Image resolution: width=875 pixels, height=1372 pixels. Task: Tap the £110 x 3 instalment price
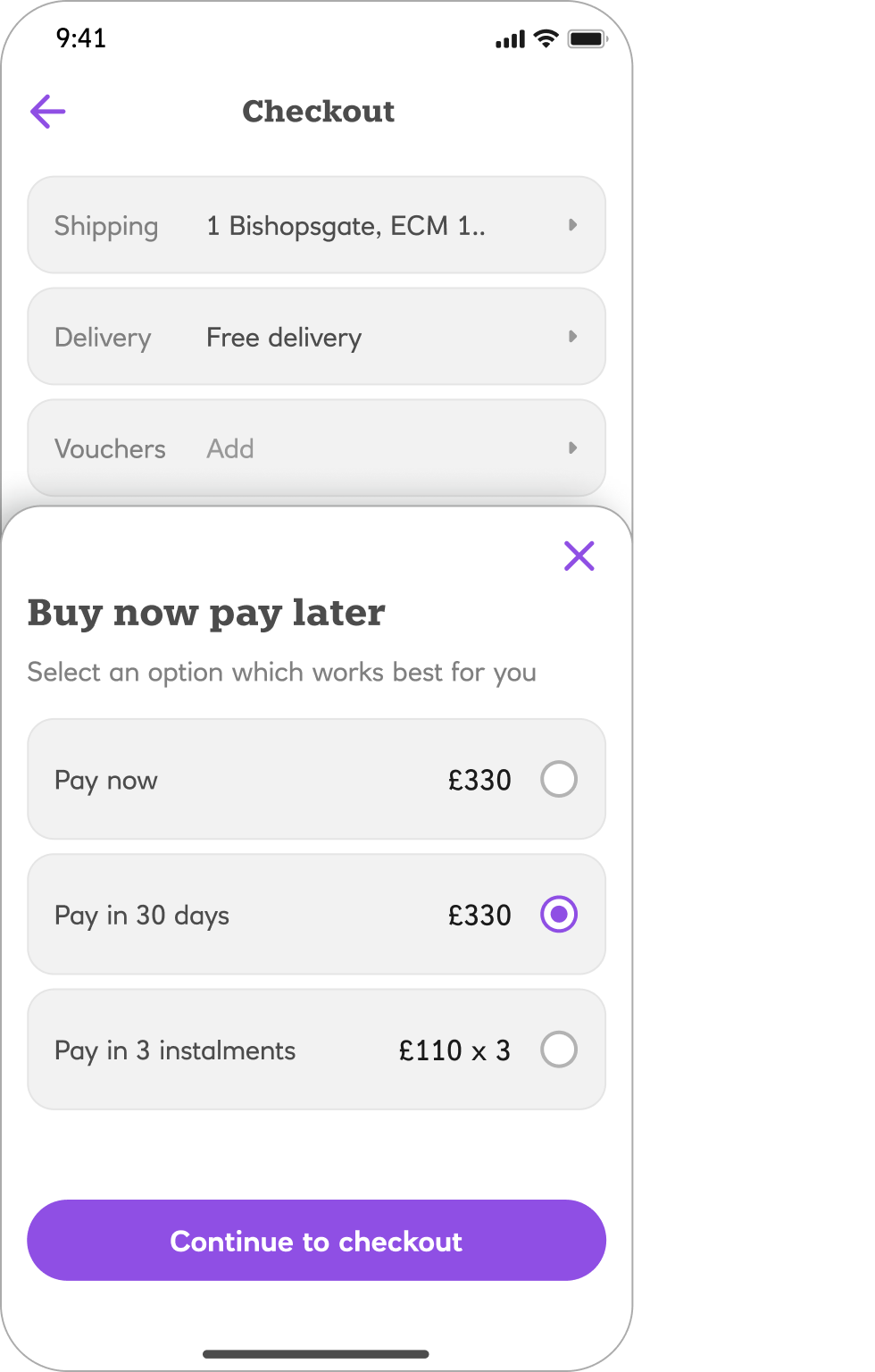454,1050
